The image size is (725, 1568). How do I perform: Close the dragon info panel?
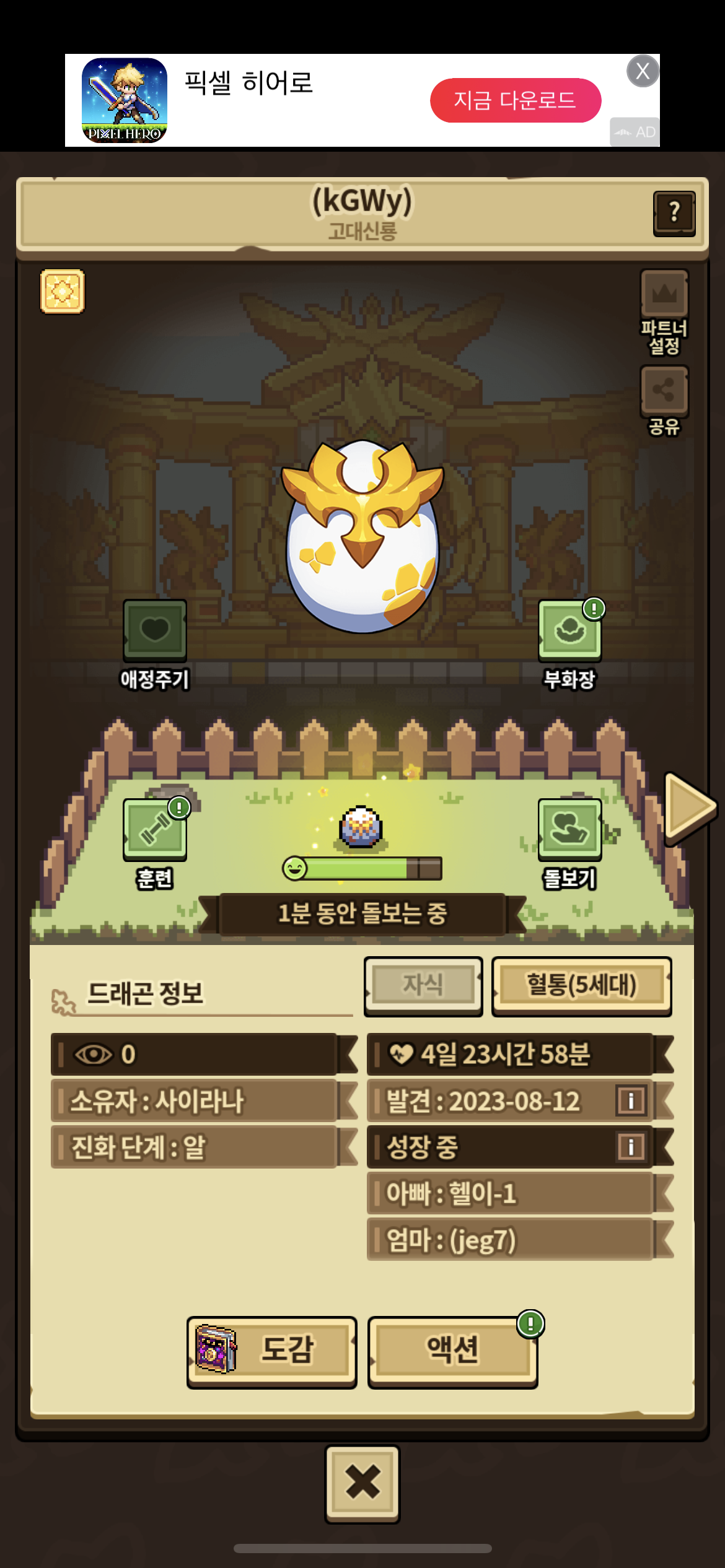click(x=362, y=1484)
